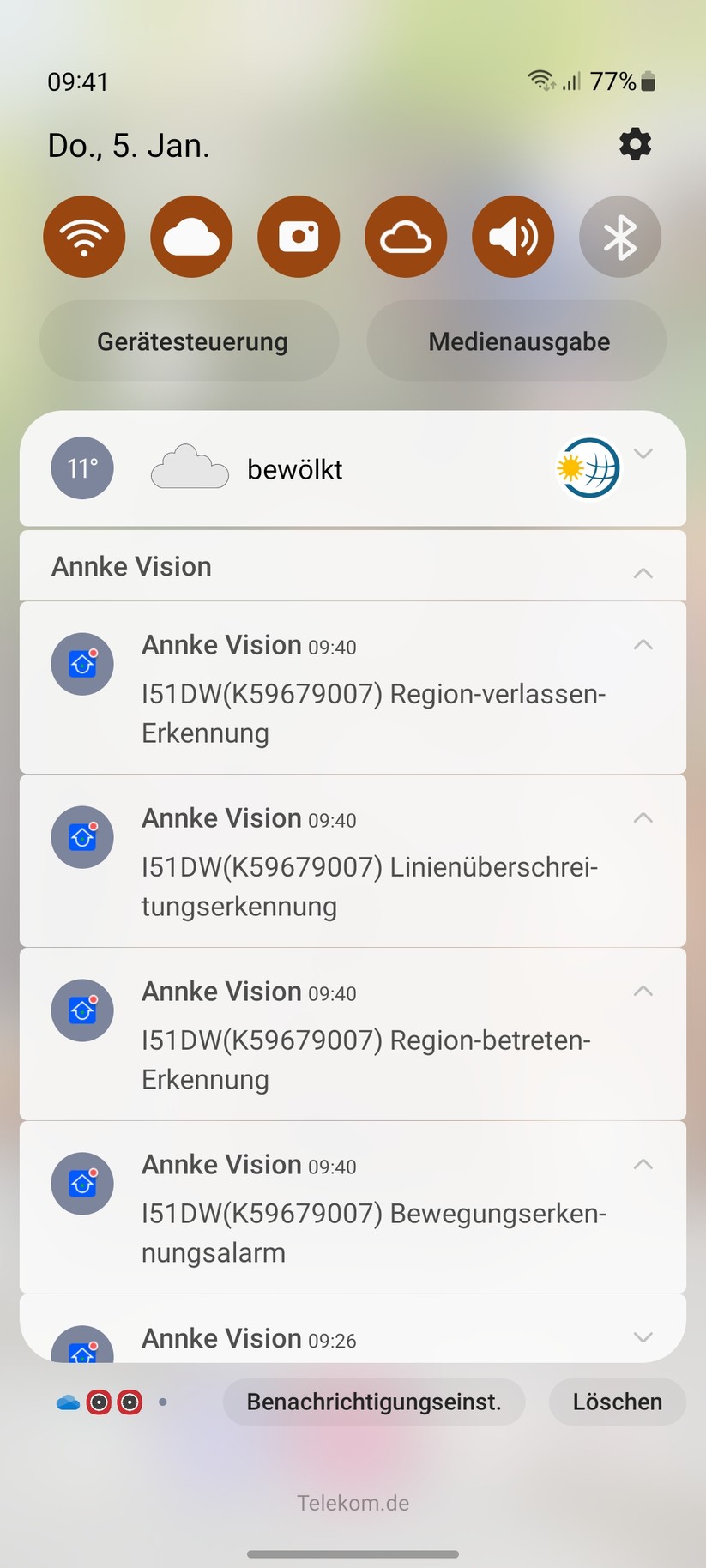Image resolution: width=706 pixels, height=1568 pixels.
Task: Open the camera quick settings tile
Action: pyautogui.click(x=299, y=236)
